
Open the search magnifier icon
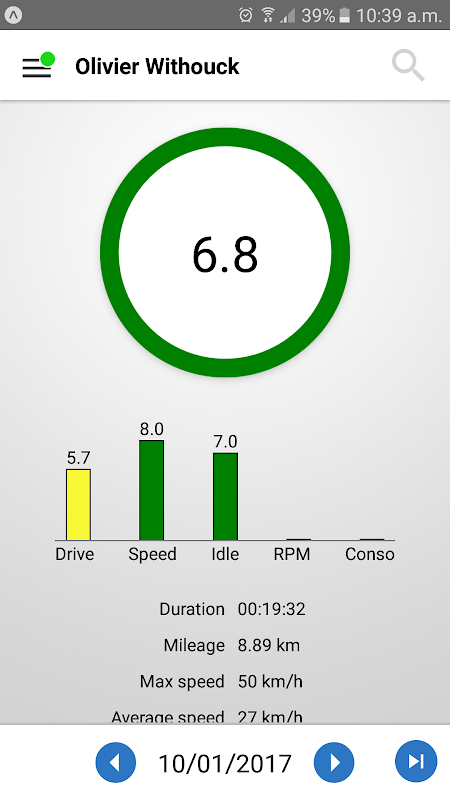[408, 66]
